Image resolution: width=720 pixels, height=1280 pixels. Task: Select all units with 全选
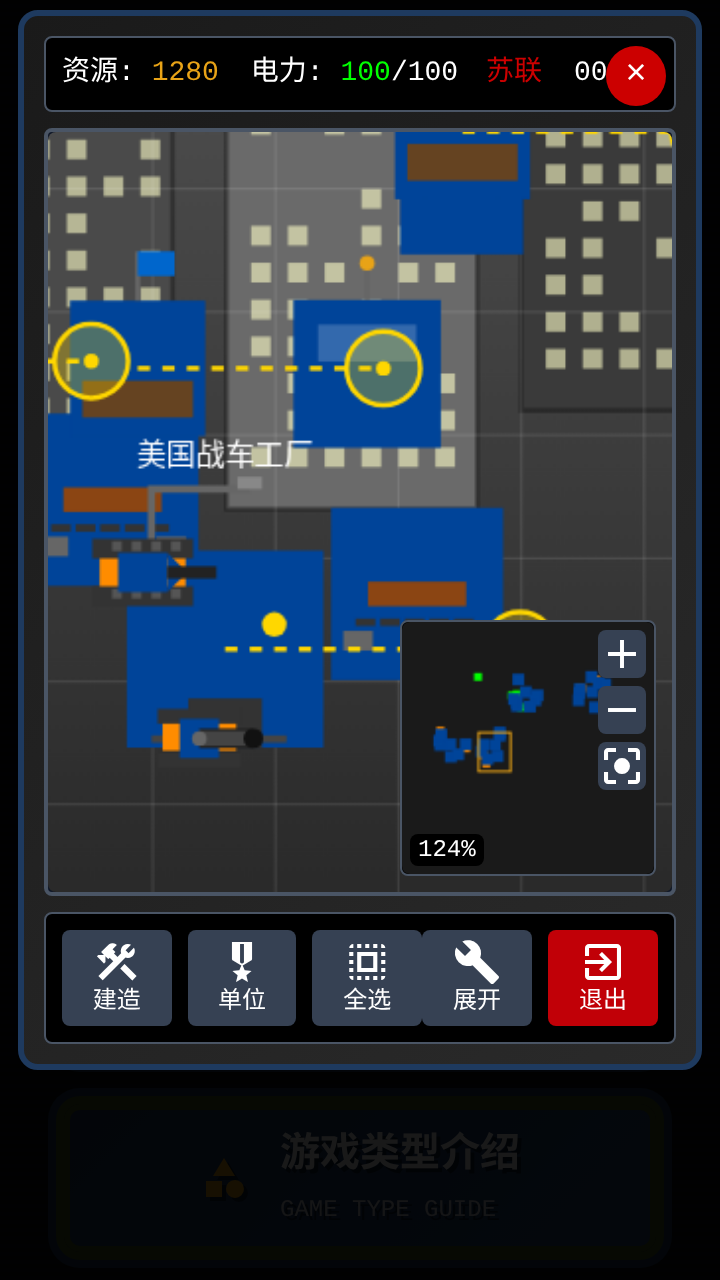(367, 978)
